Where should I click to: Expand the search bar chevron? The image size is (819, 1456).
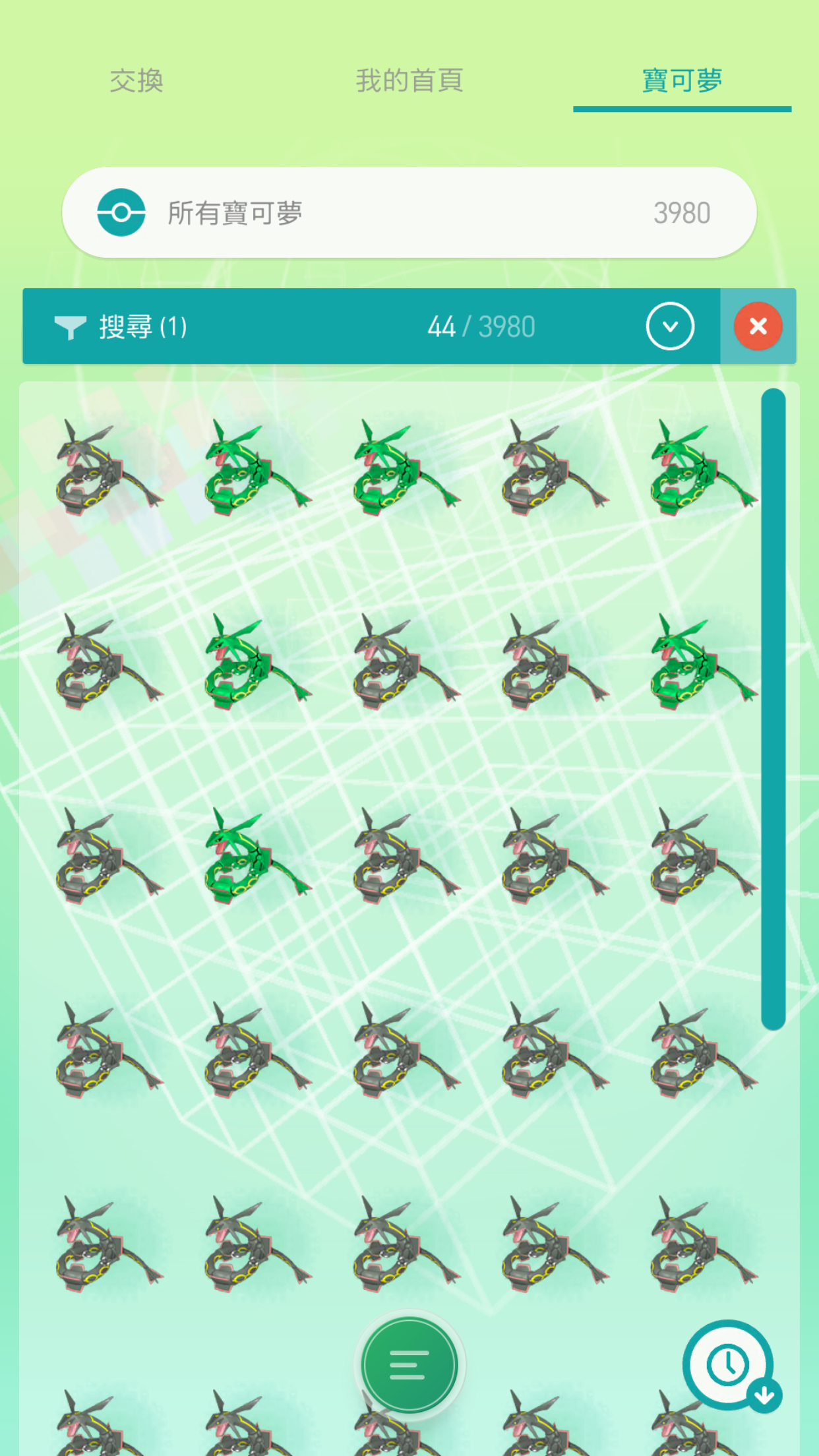click(x=669, y=326)
